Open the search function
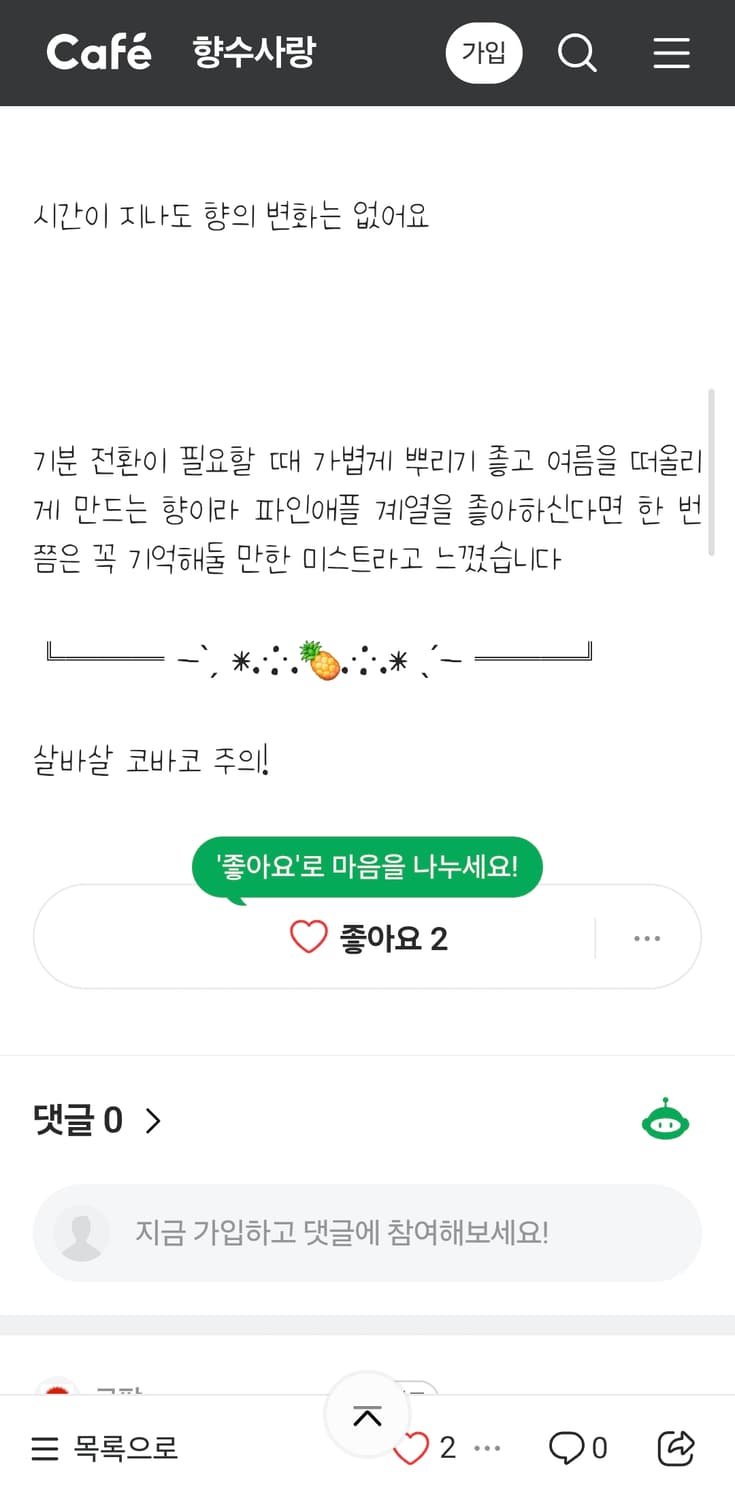 coord(578,53)
